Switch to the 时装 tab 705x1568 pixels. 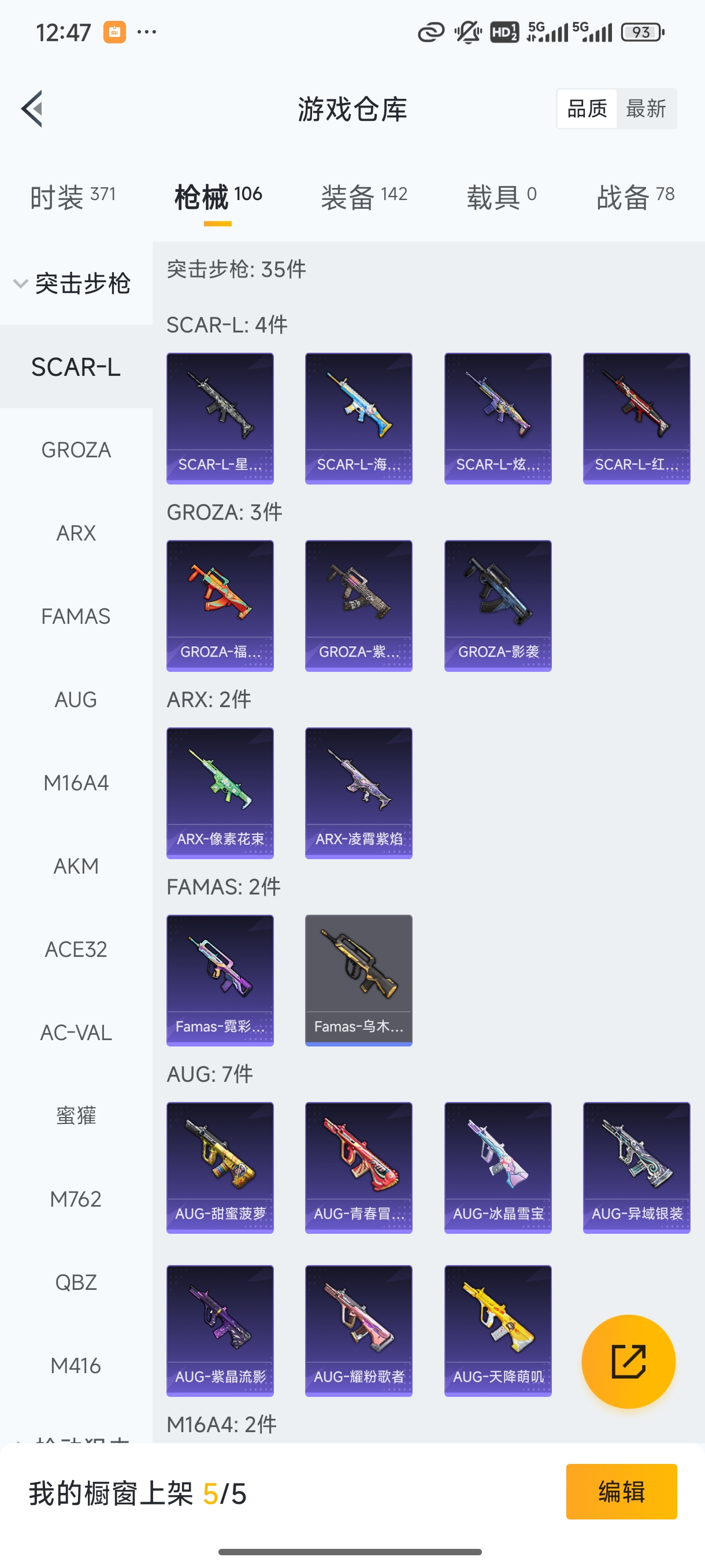click(72, 197)
